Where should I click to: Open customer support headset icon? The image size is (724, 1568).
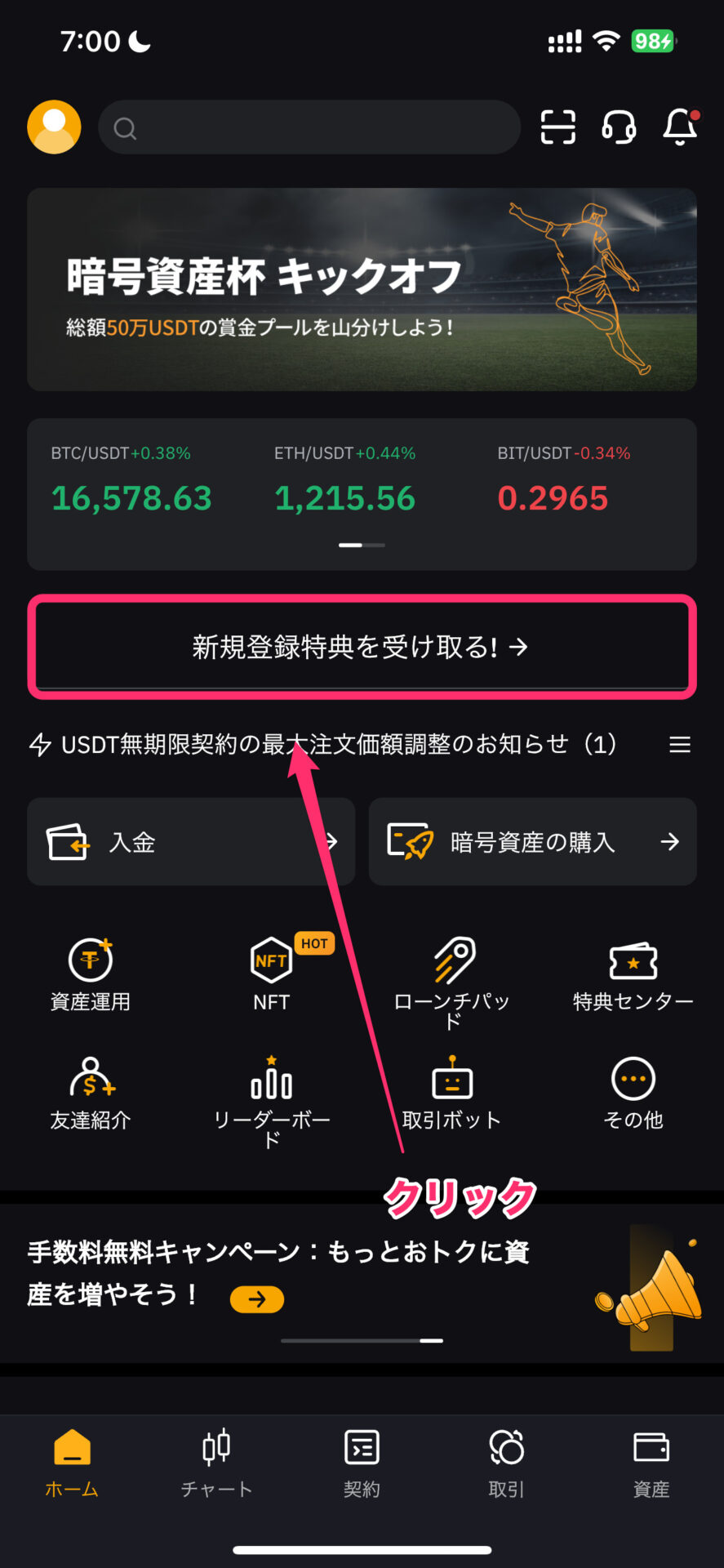click(x=619, y=127)
